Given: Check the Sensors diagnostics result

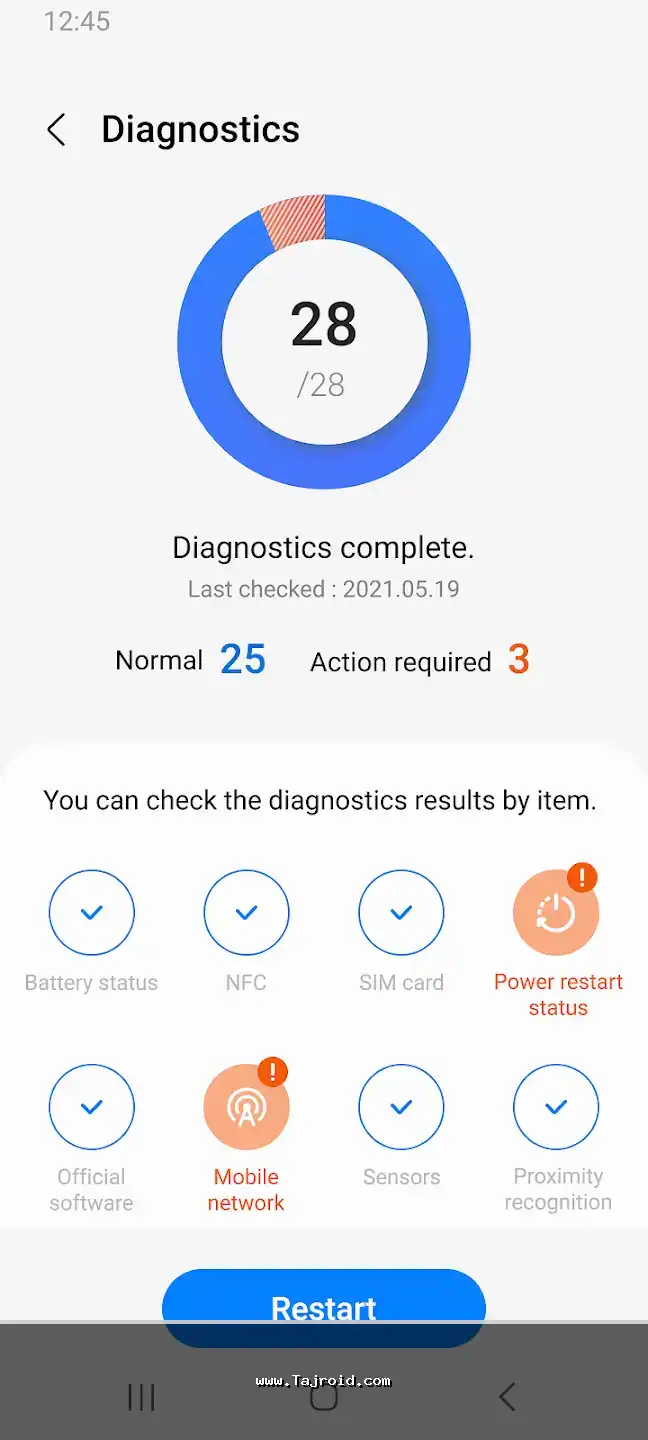Looking at the screenshot, I should pyautogui.click(x=401, y=1107).
